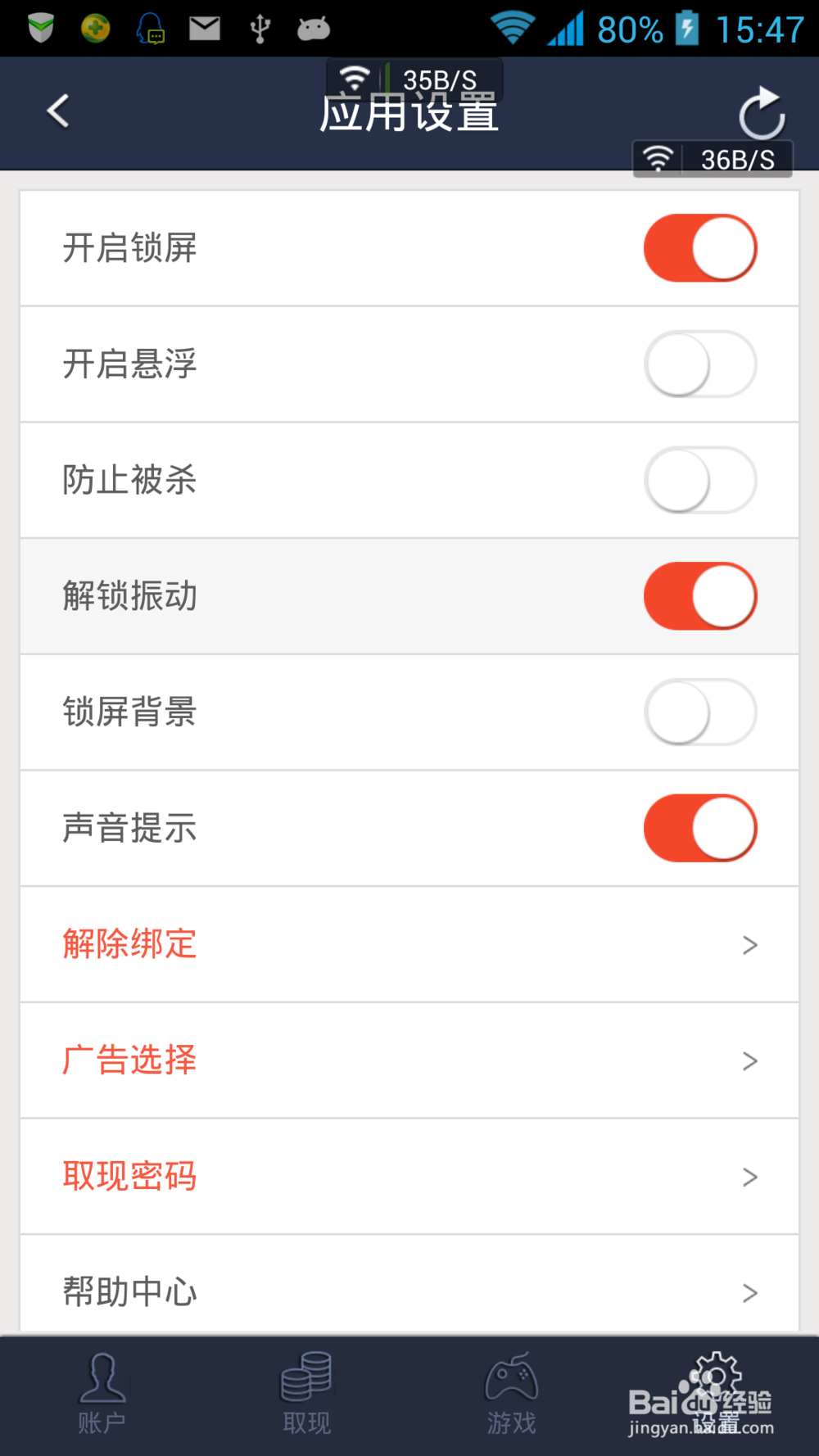This screenshot has height=1456, width=819.
Task: Enable the 开启悬浮 floating window toggle
Action: click(x=700, y=364)
